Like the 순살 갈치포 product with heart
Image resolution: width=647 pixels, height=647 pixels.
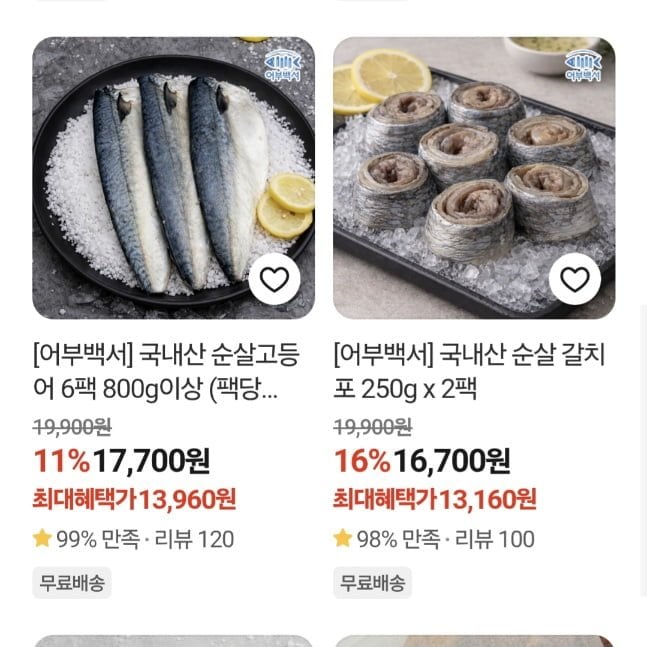click(x=574, y=279)
